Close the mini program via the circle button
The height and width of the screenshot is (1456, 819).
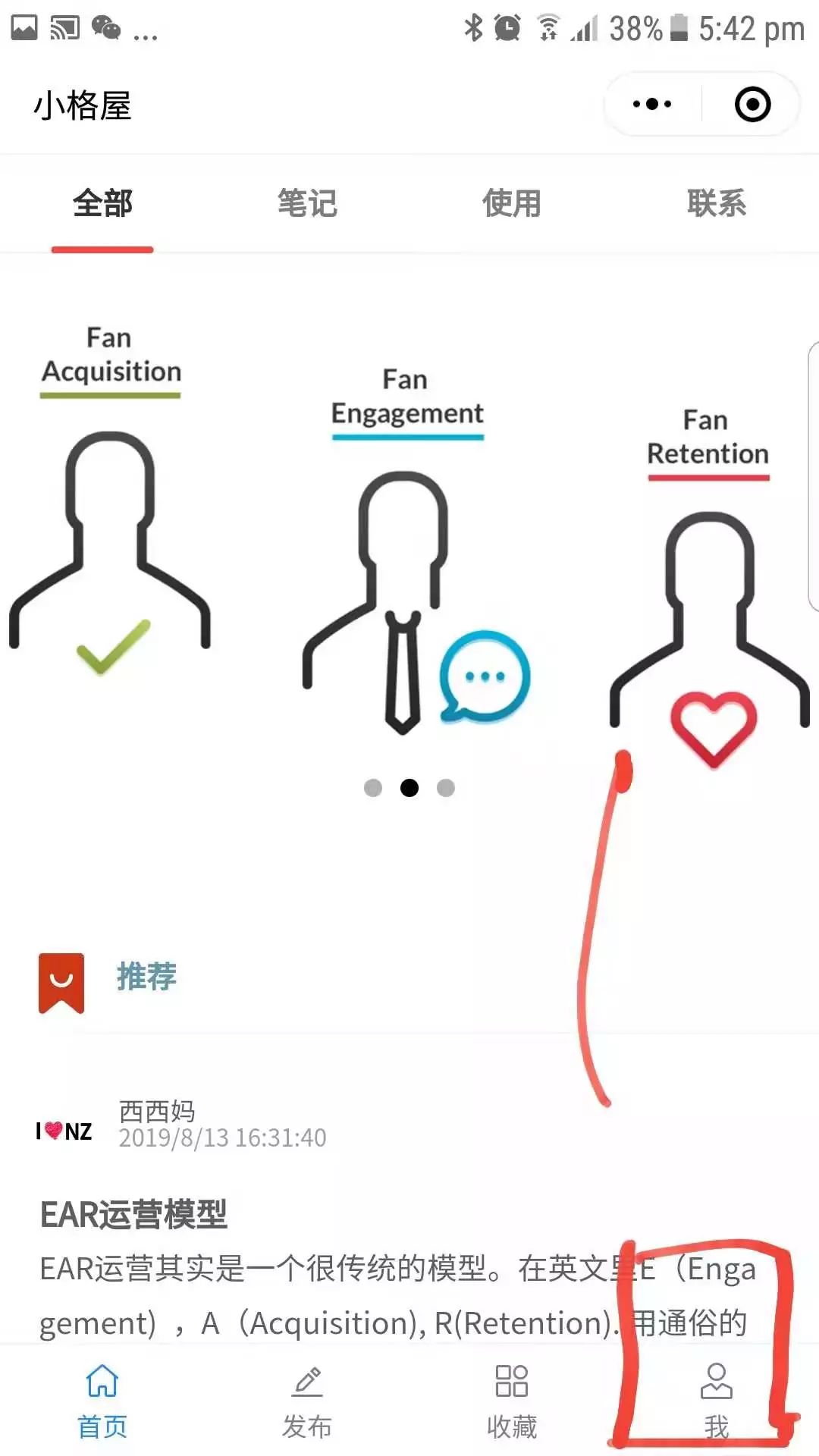click(x=752, y=105)
